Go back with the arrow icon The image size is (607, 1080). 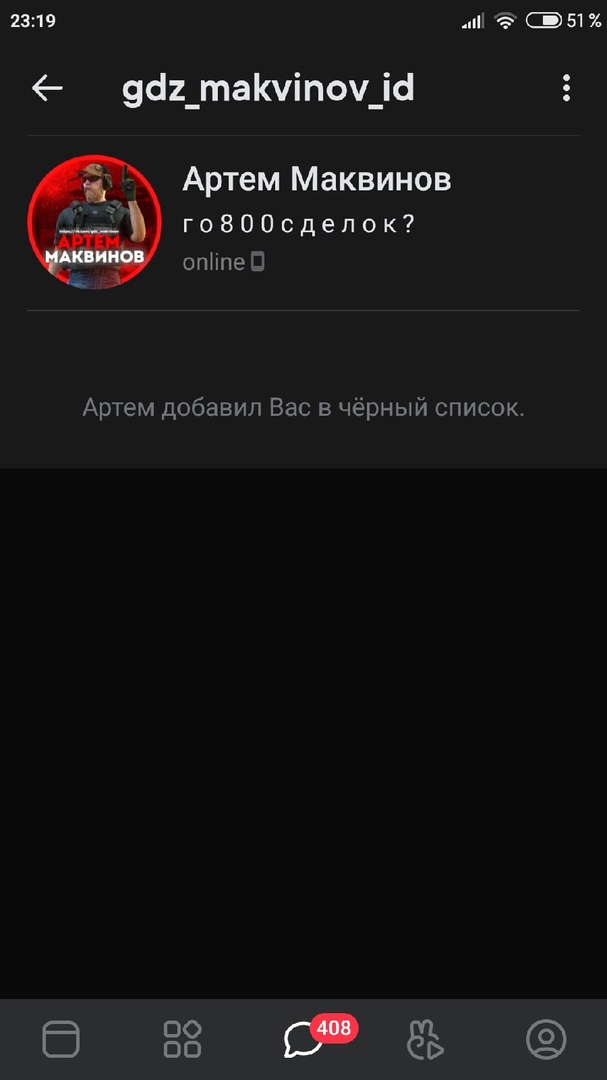(47, 88)
